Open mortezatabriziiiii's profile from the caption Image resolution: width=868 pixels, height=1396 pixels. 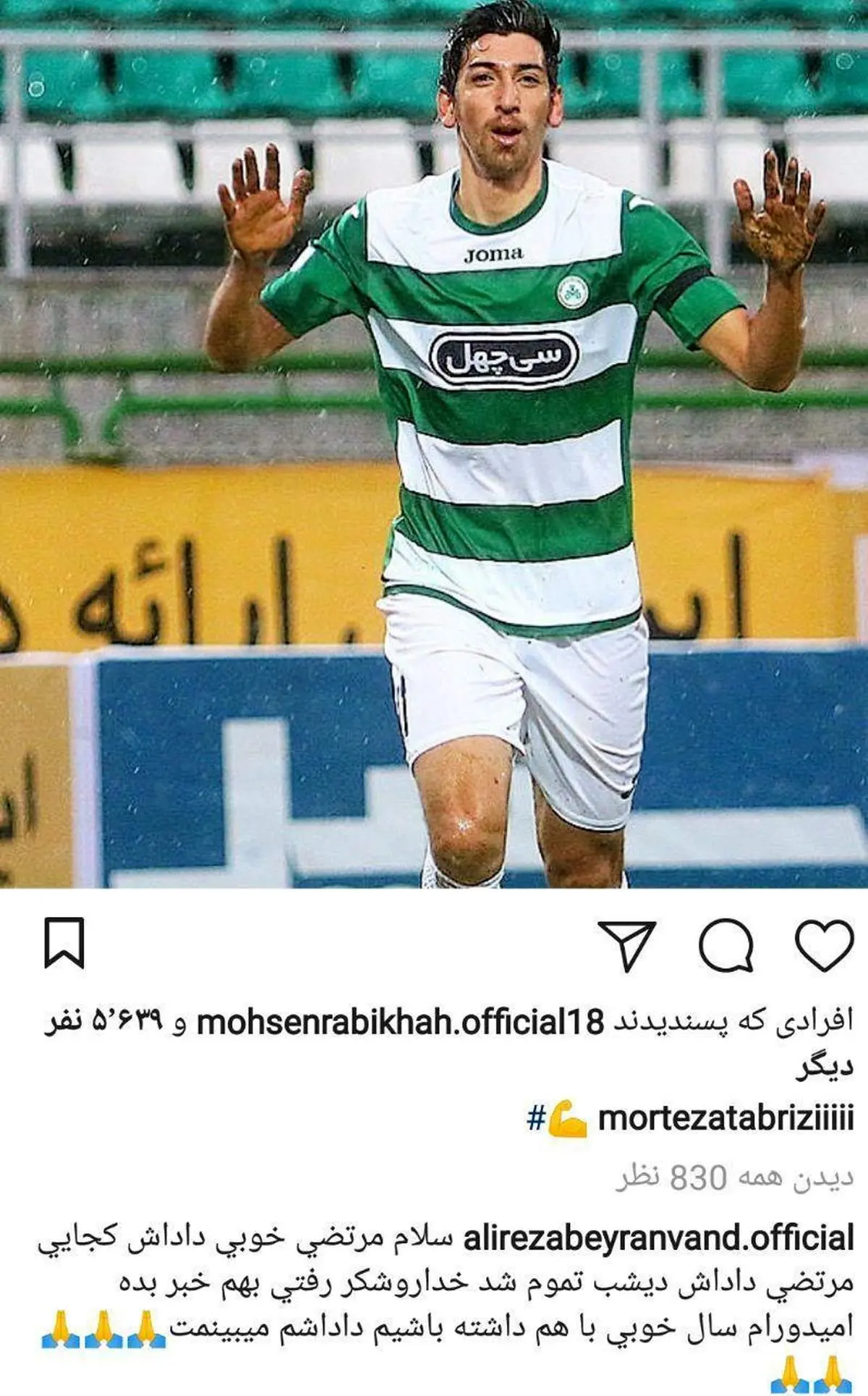726,1118
